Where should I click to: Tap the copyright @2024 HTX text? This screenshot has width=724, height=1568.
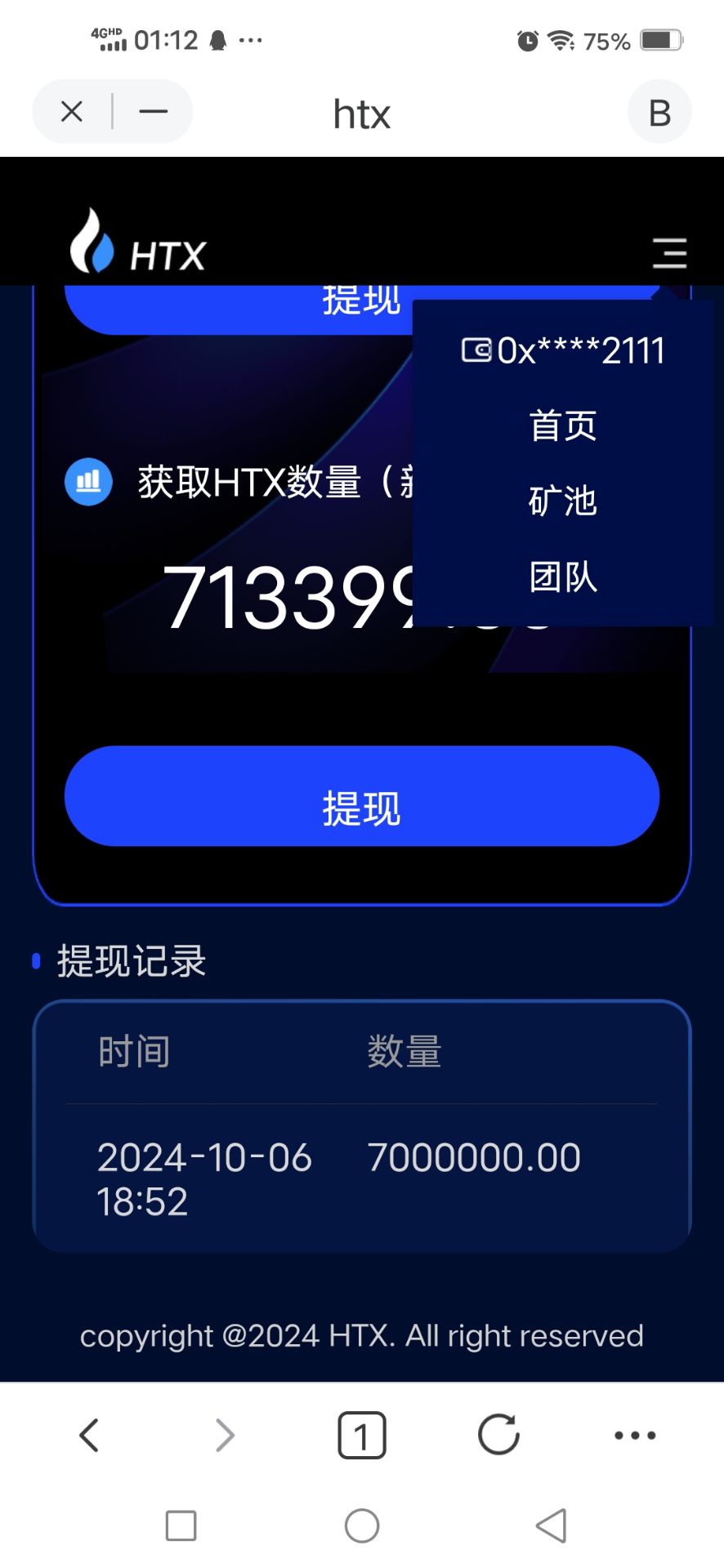point(362,1336)
